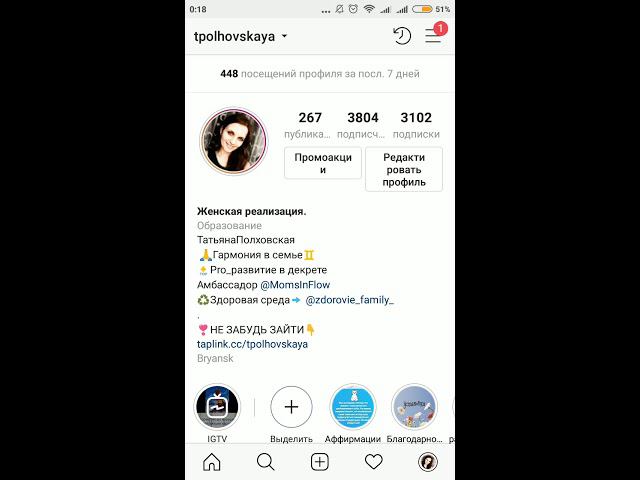Tap the Промоакции button
Viewport: 640px width, 480px height.
tap(322, 163)
